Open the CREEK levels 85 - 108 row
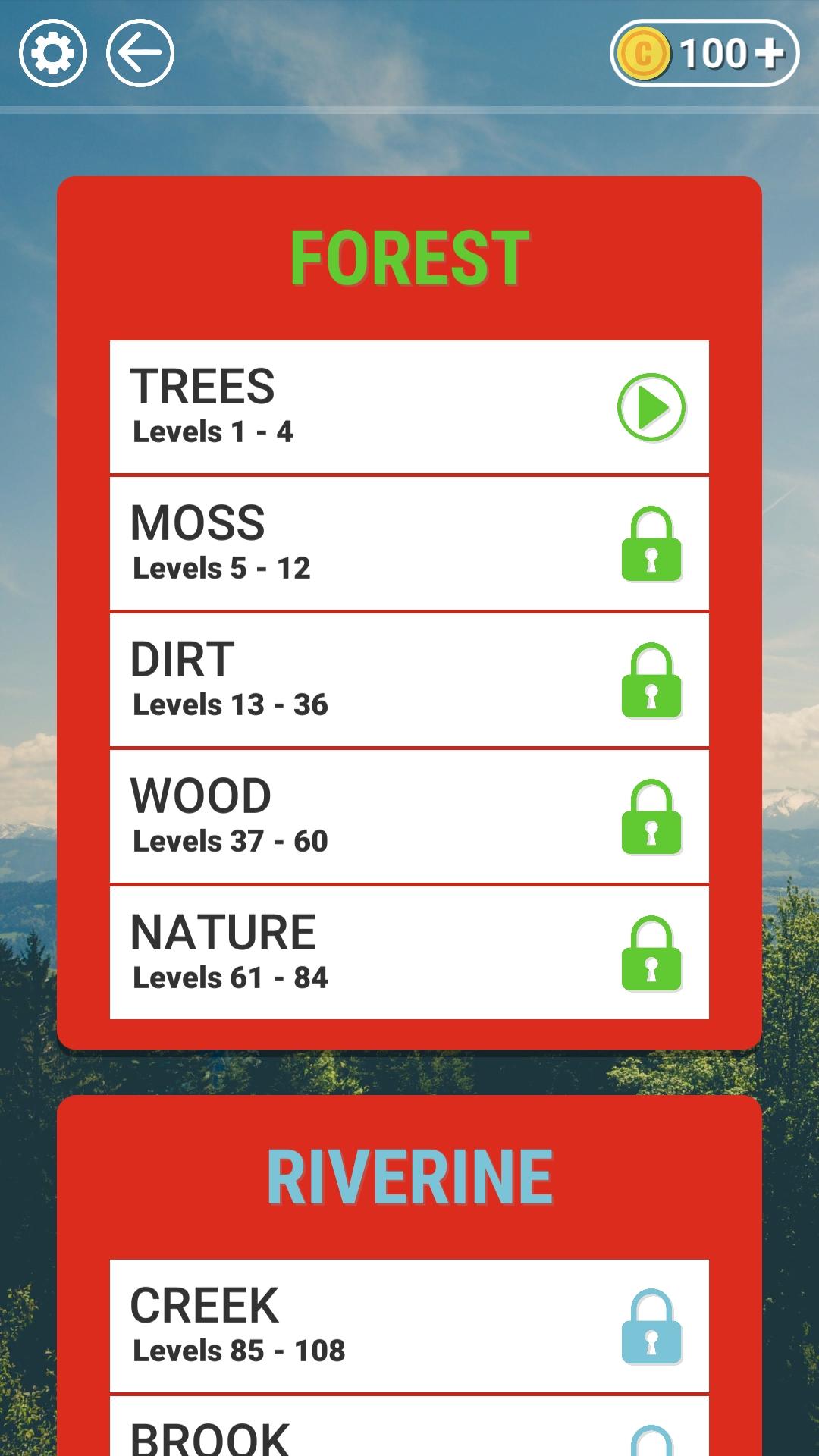819x1456 pixels. pyautogui.click(x=409, y=1326)
